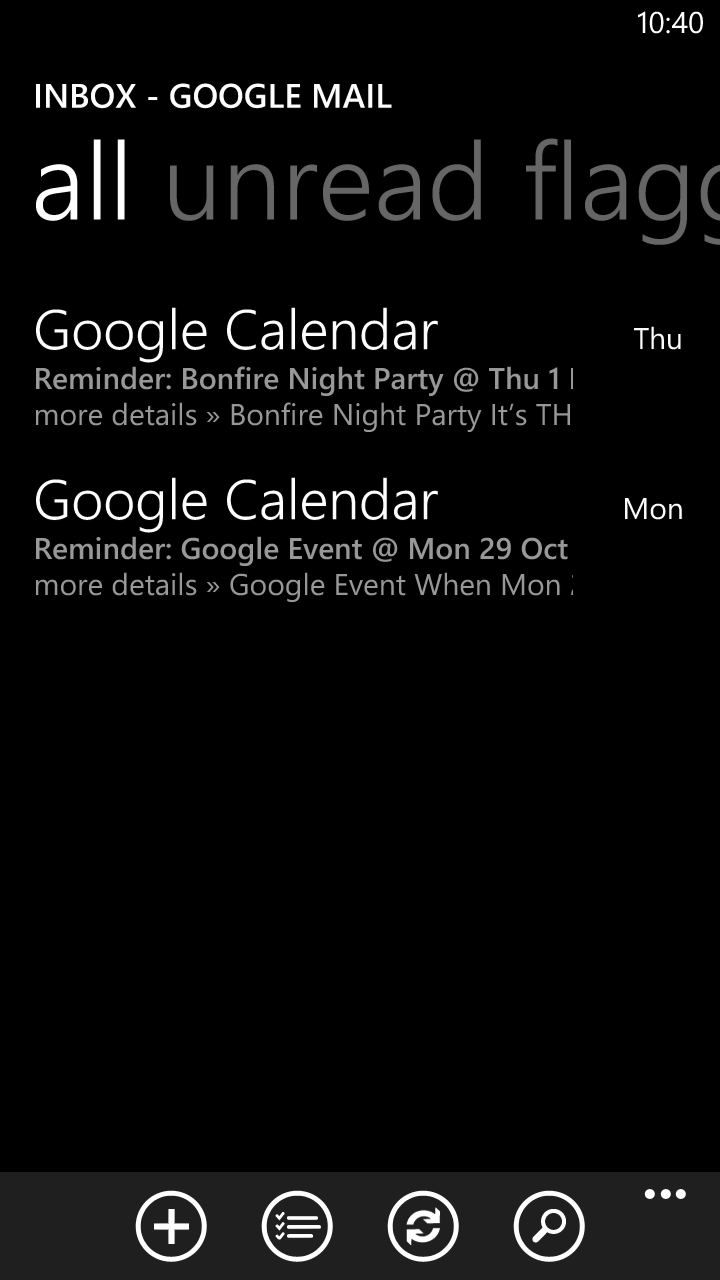Screen dimensions: 720x1280
Task: Switch to the unread tab
Action: (325, 184)
